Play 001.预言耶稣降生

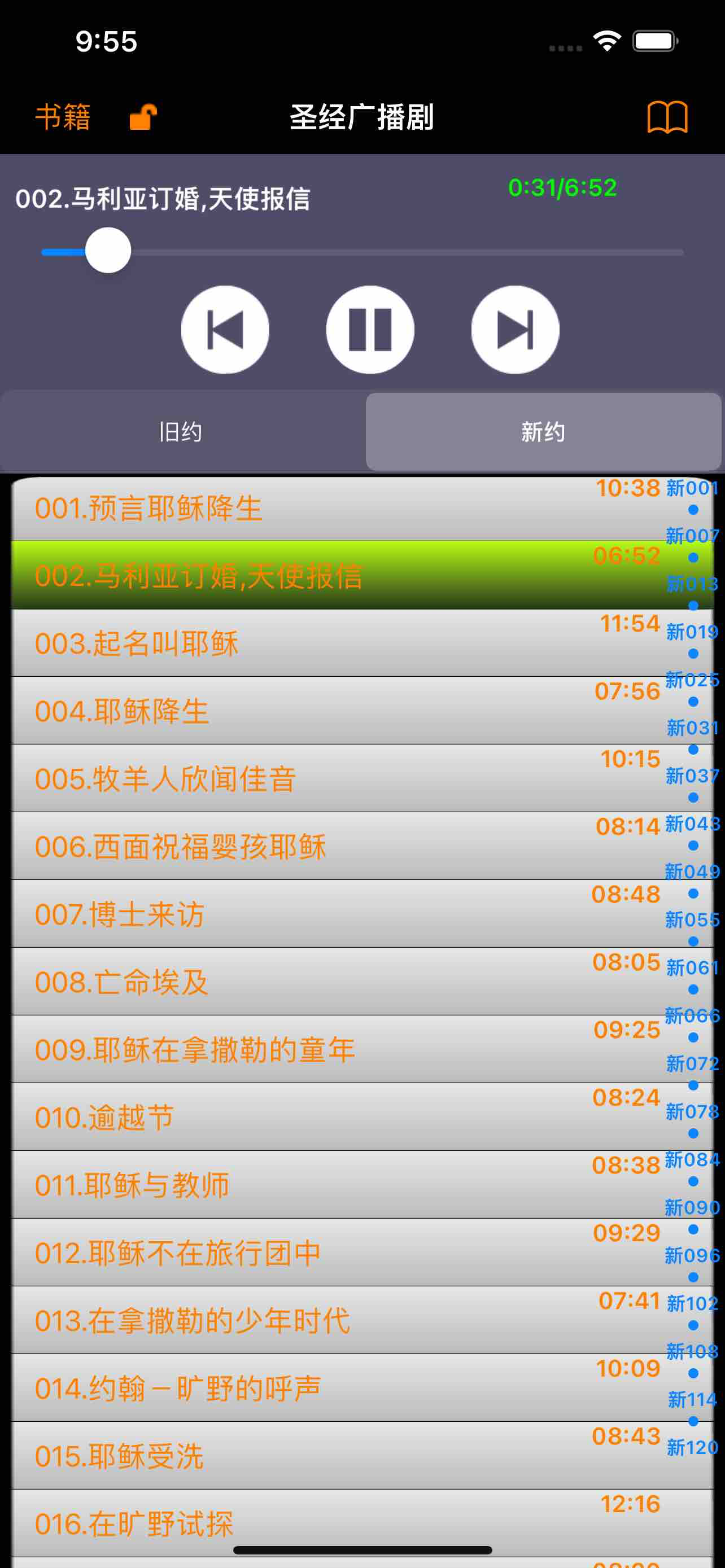point(304,509)
